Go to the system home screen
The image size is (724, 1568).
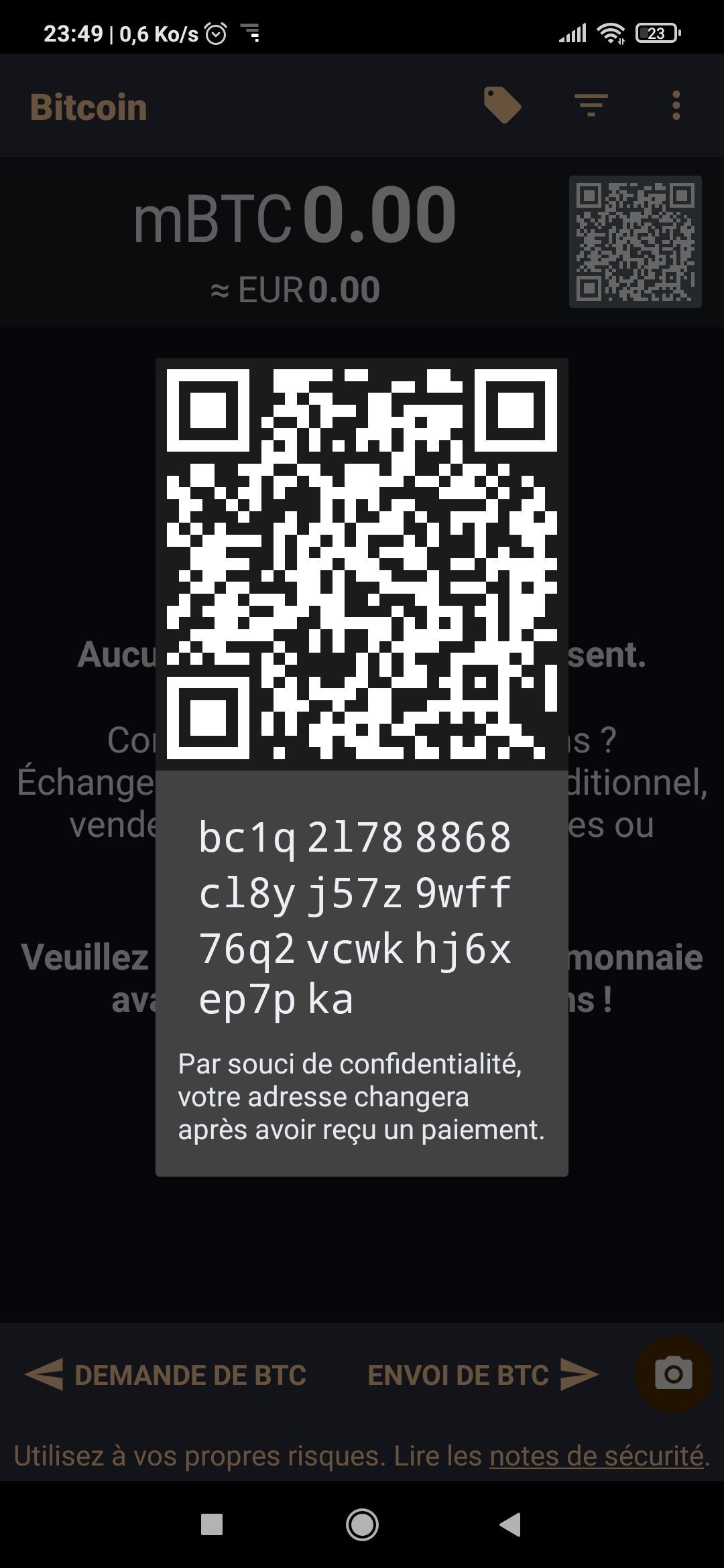click(x=362, y=1524)
